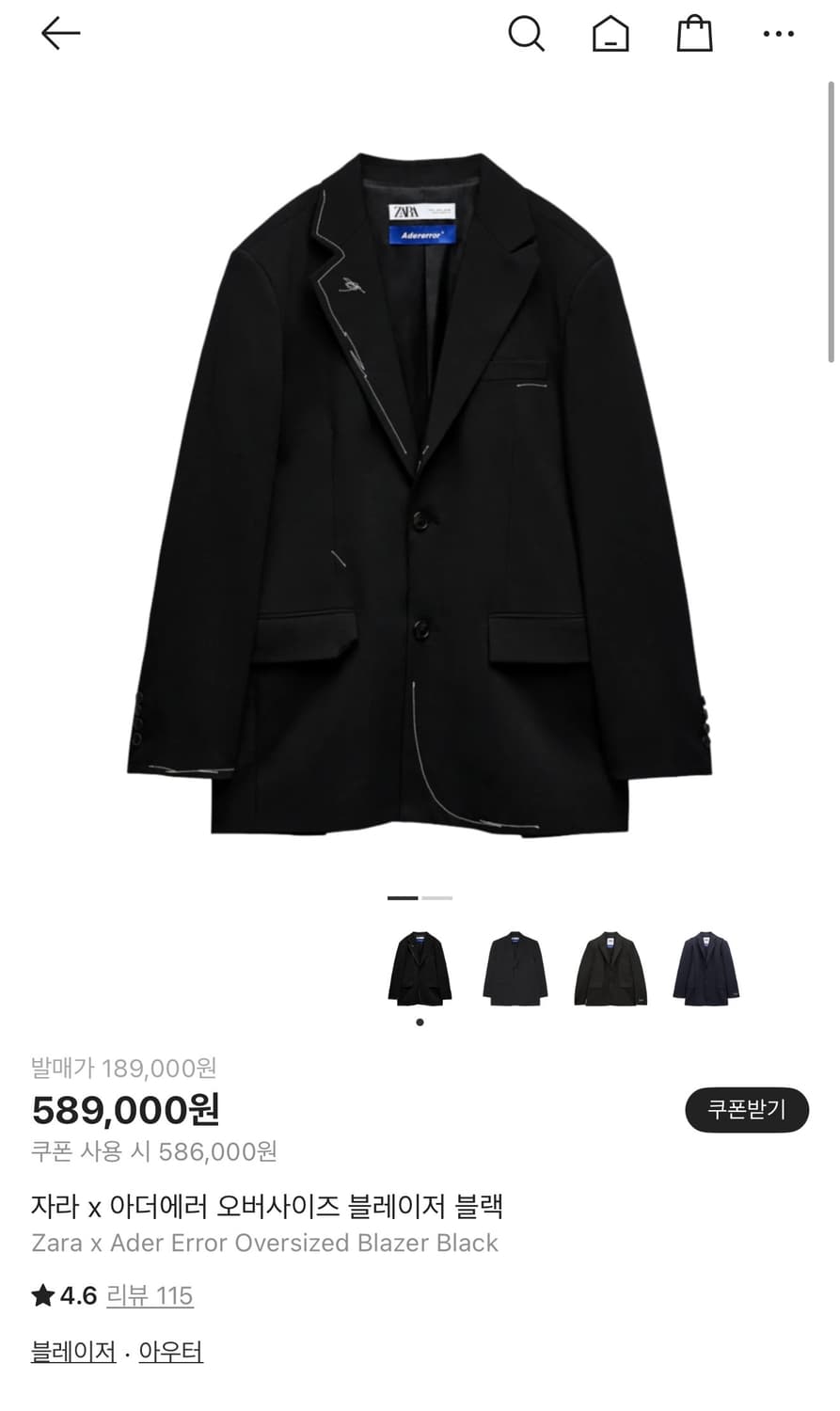Image resolution: width=840 pixels, height=1411 pixels.
Task: Open the main blazer product image
Action: 420,494
